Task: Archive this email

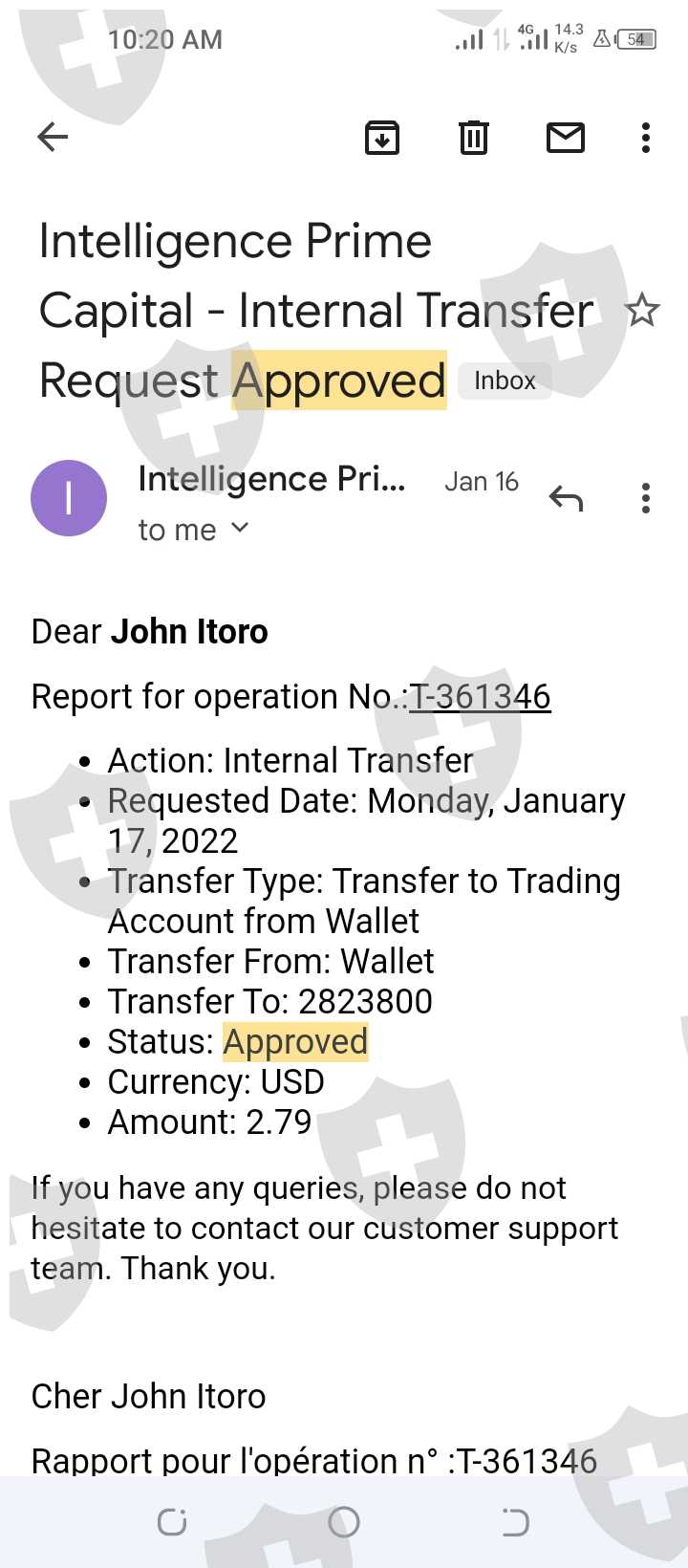Action: tap(382, 138)
